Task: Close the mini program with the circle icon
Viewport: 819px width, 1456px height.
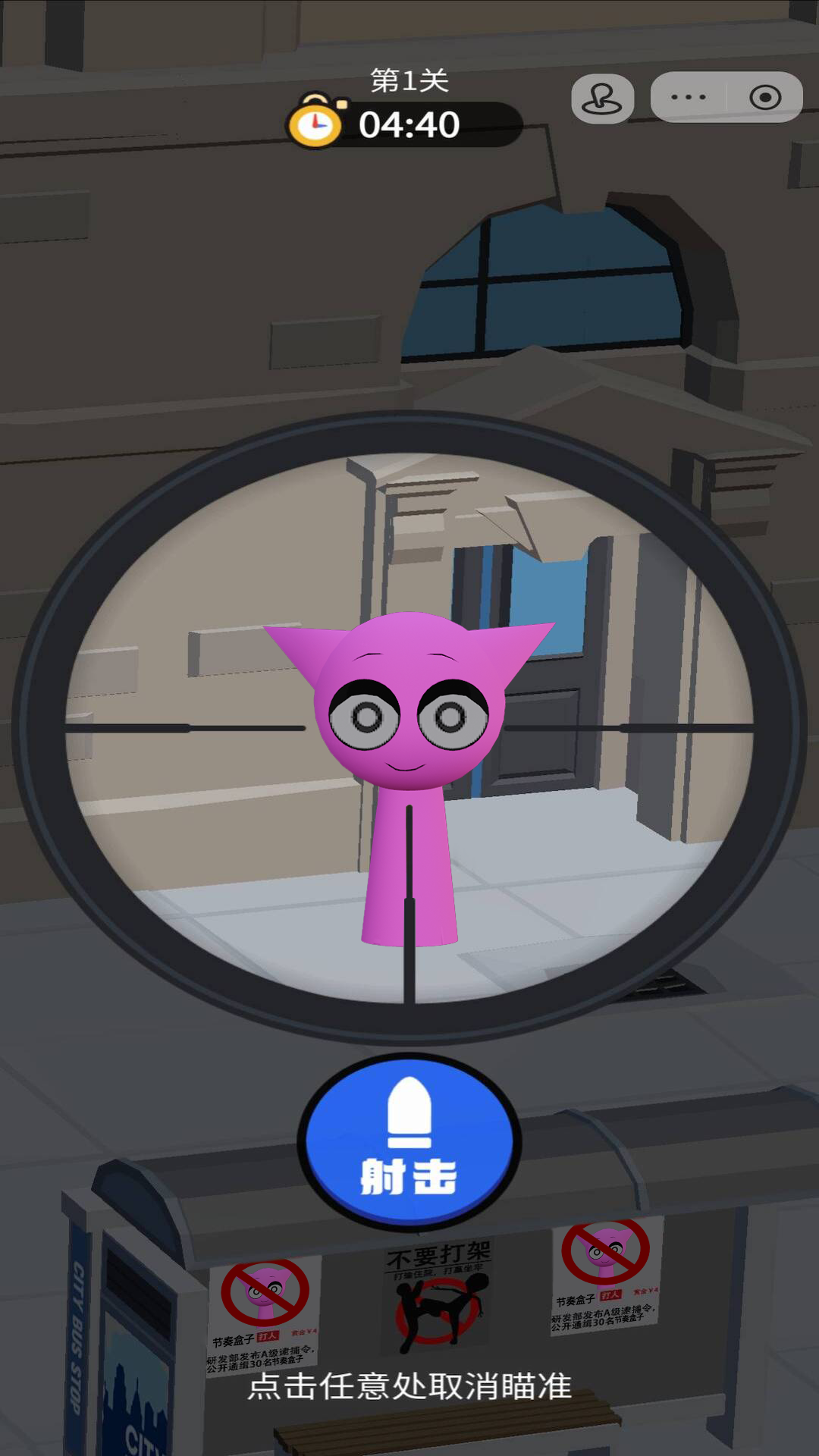Action: 765,97
